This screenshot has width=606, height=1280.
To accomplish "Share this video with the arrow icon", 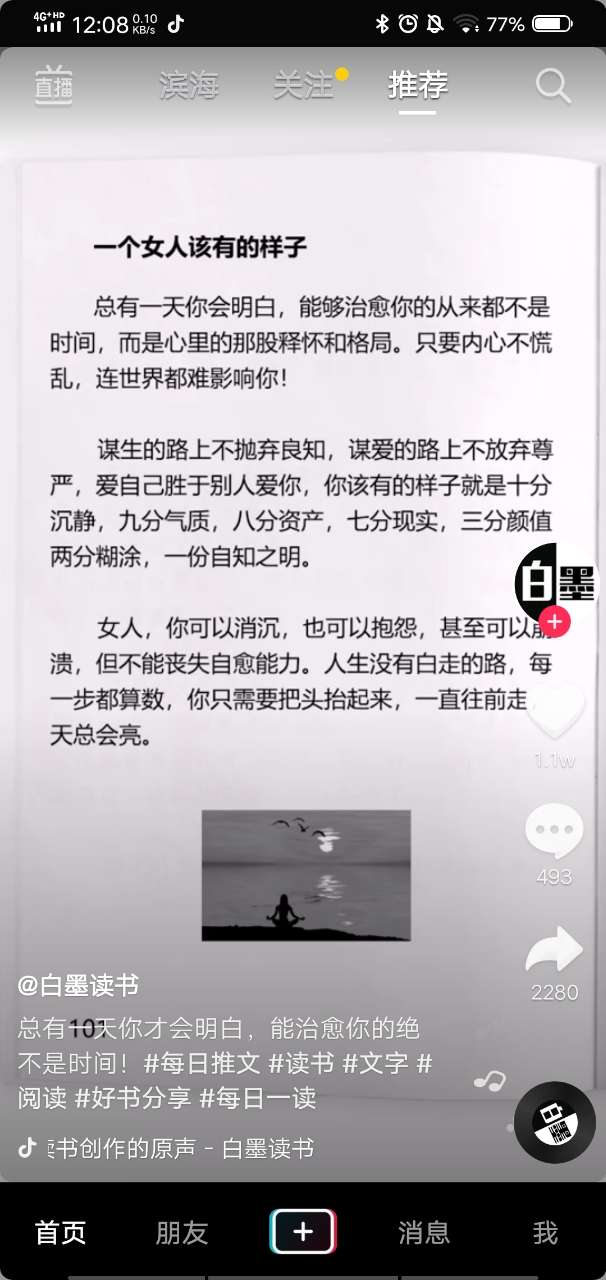I will 554,951.
